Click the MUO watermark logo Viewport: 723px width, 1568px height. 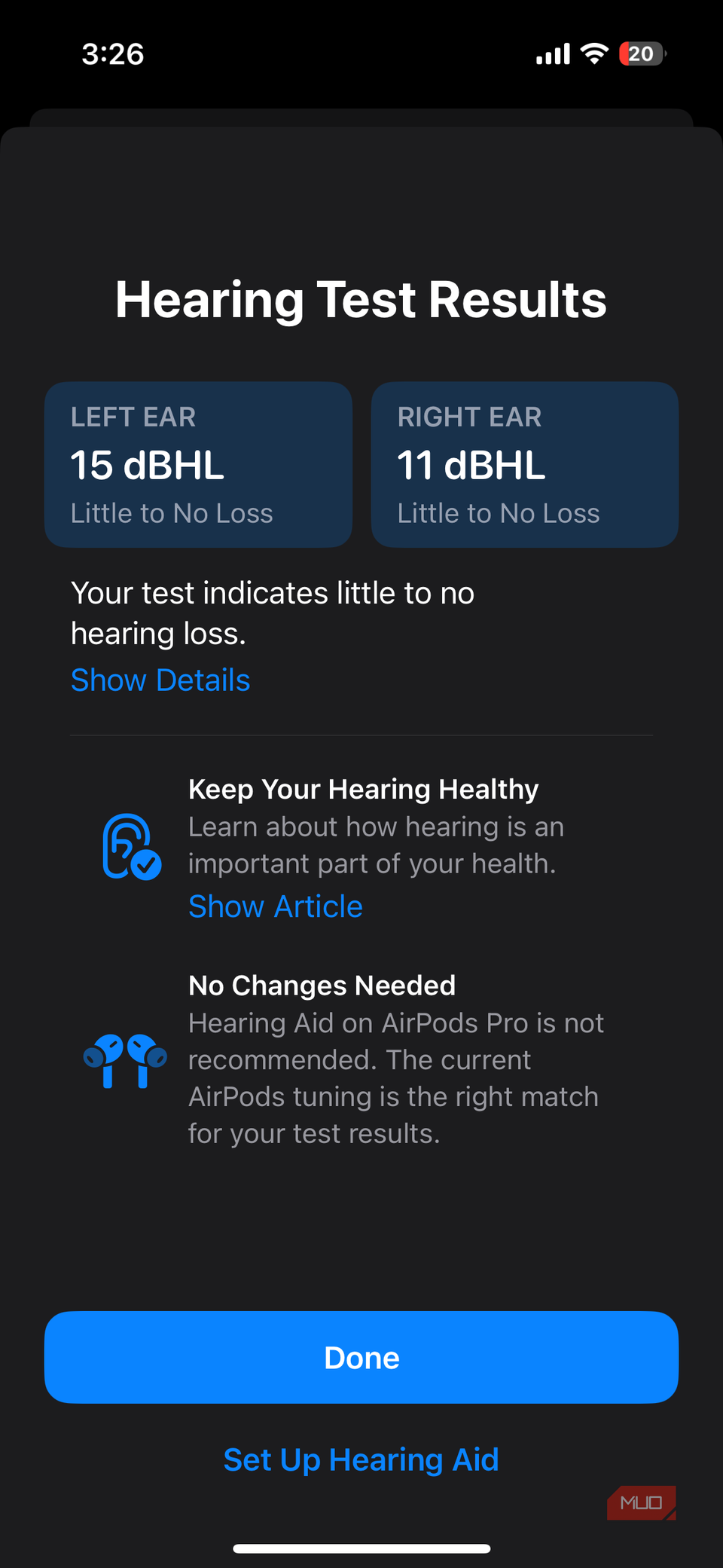pos(642,1503)
